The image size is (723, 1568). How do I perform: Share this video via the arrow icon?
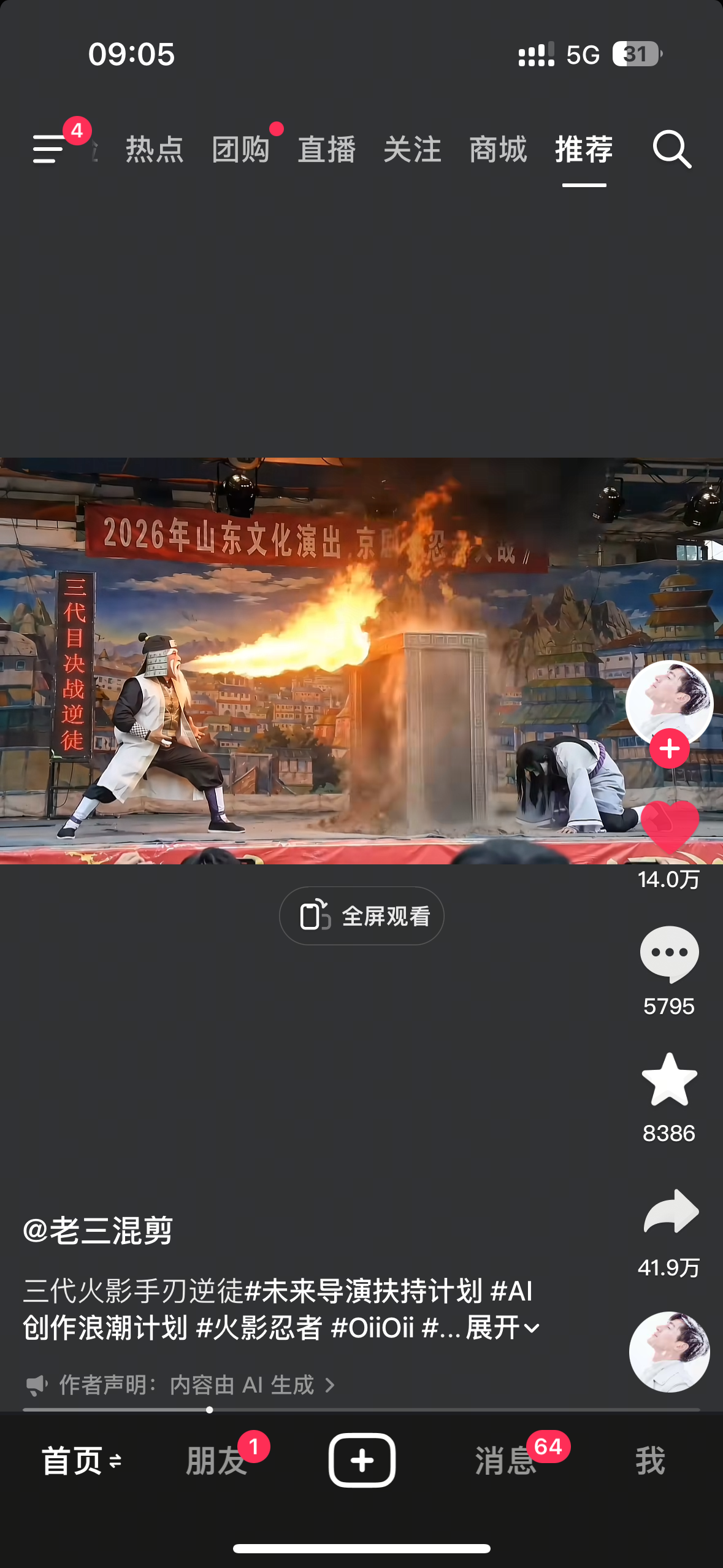671,1211
